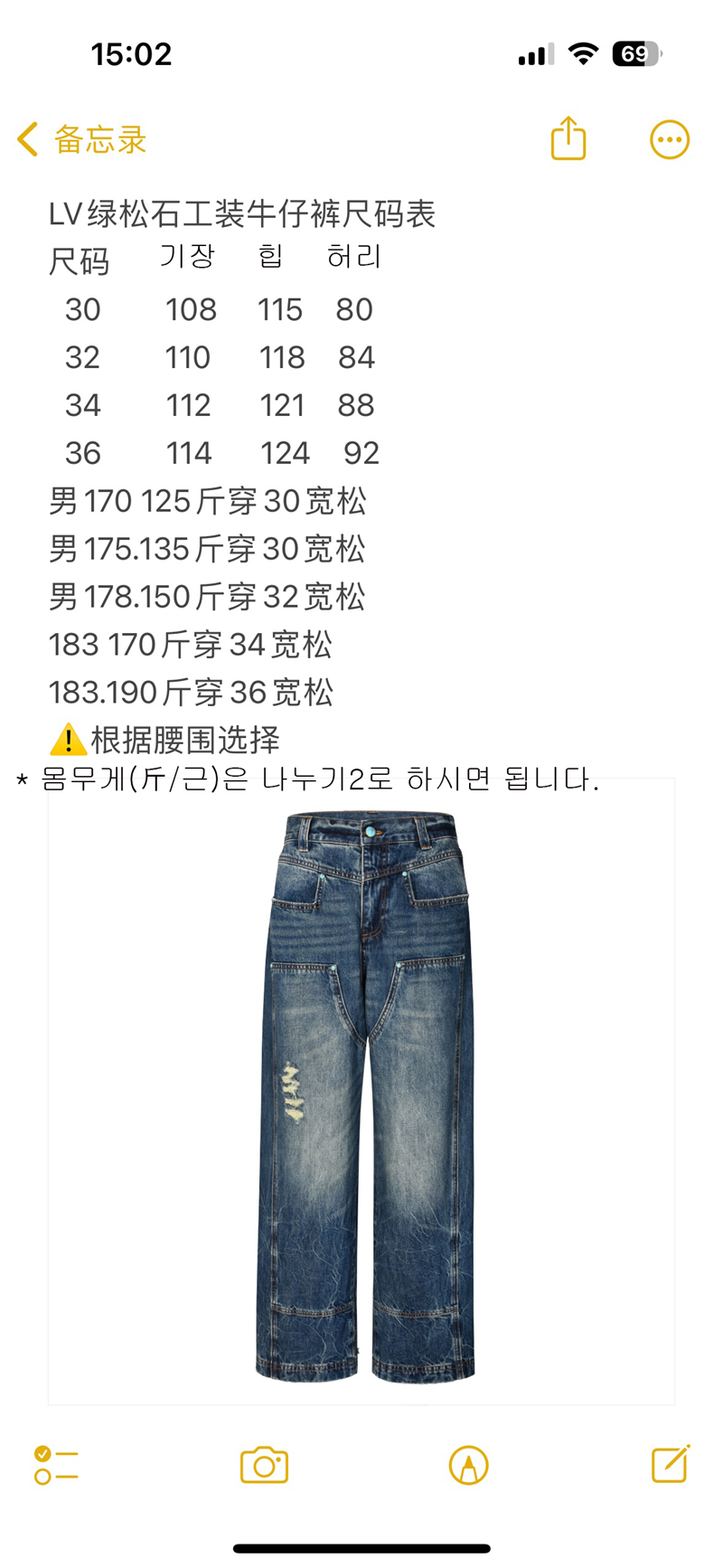Compose a new note
This screenshot has width=723, height=1568.
tap(671, 1464)
